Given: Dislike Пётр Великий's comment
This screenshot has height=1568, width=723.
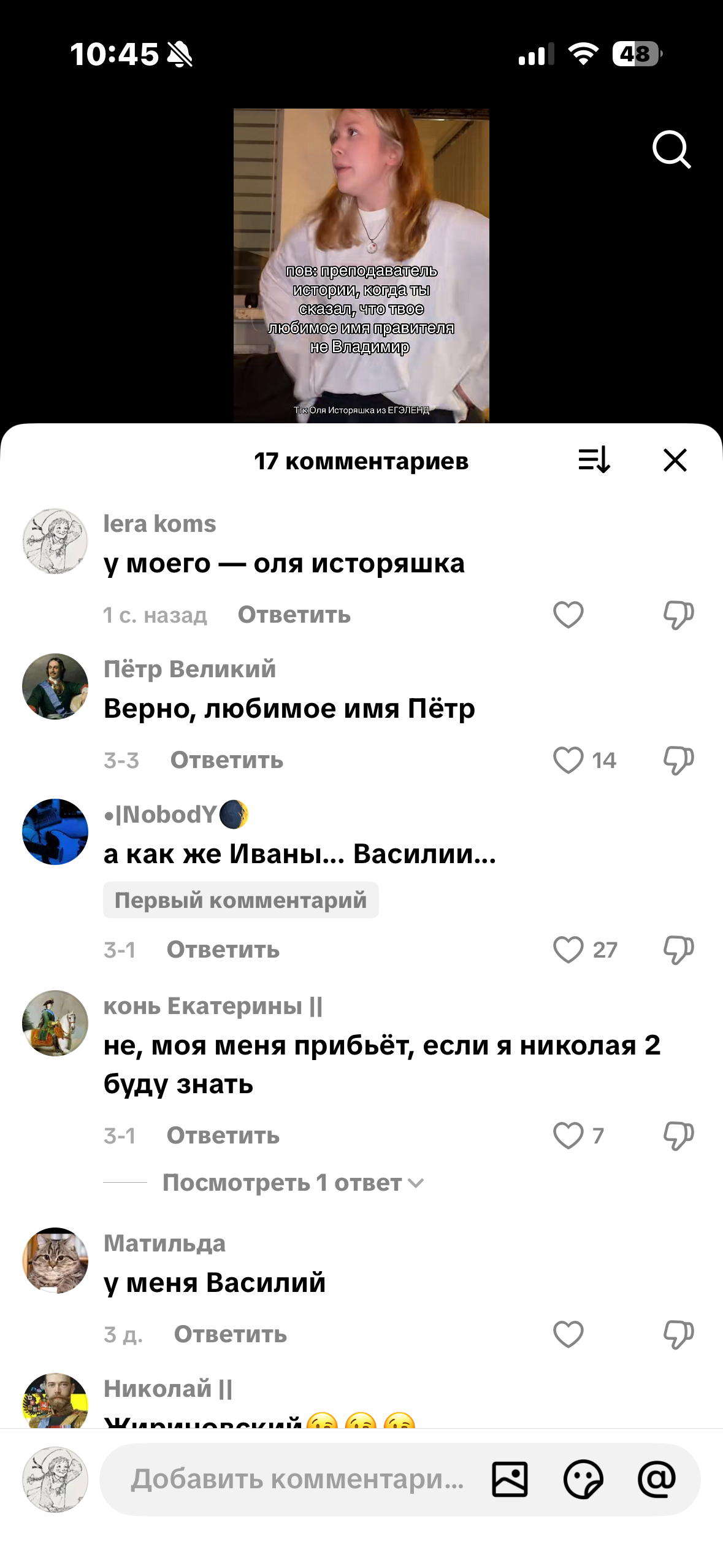Looking at the screenshot, I should [x=678, y=760].
